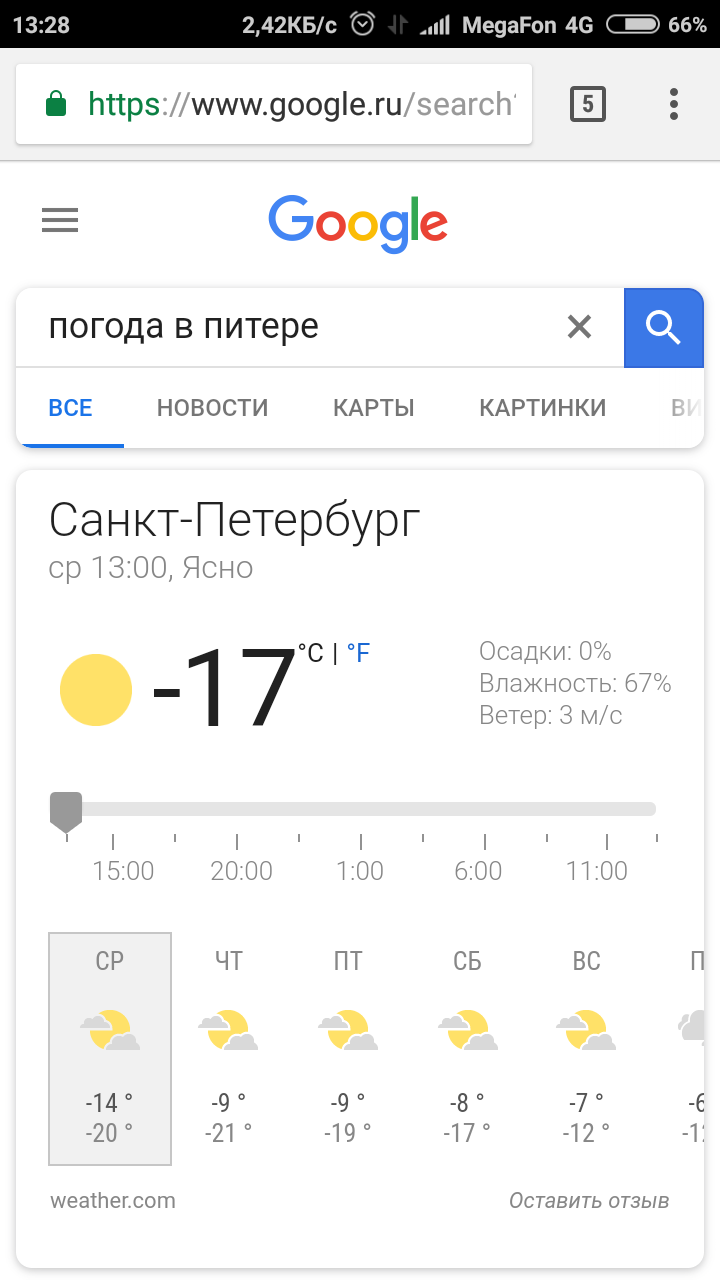Image resolution: width=720 pixels, height=1280 pixels.
Task: Select the ВС day forecast
Action: [586, 1048]
